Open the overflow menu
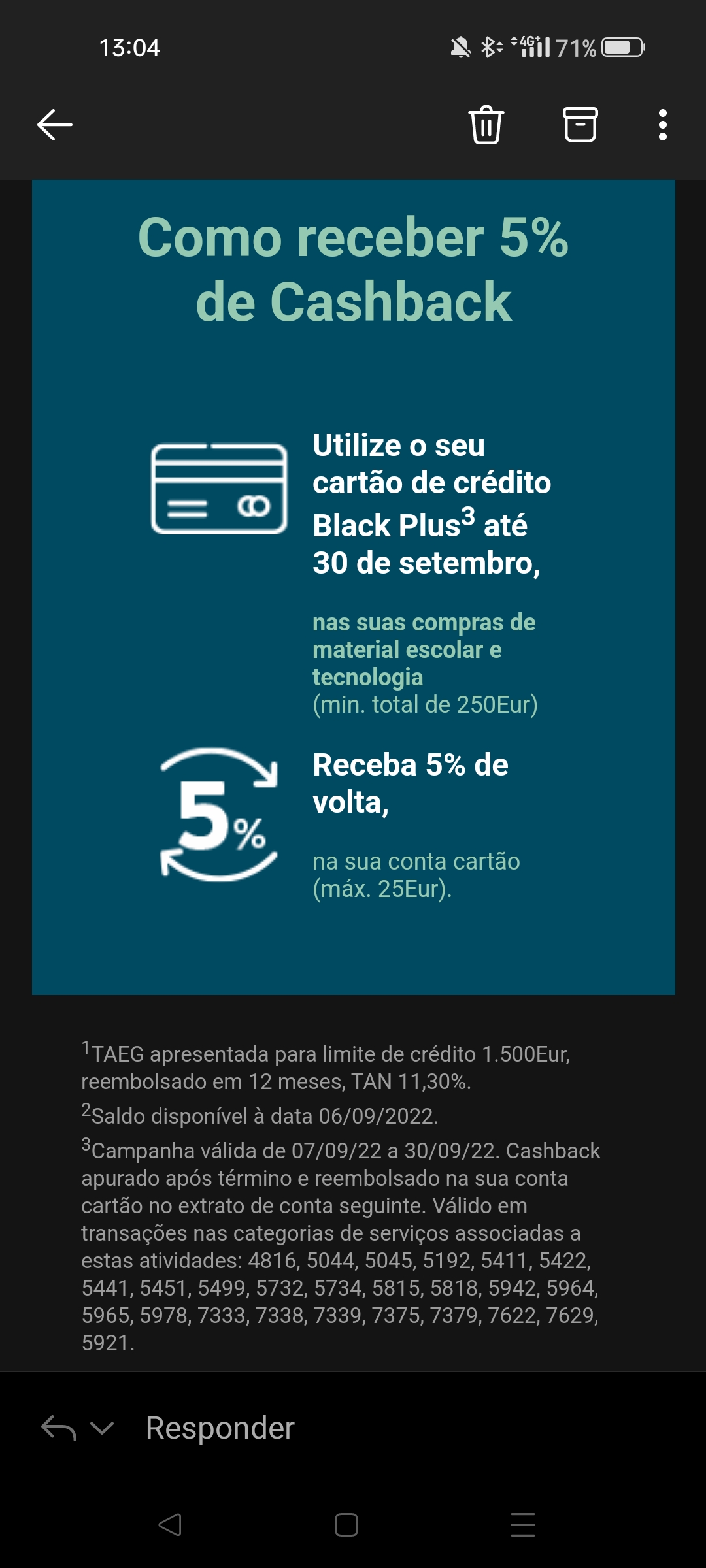The width and height of the screenshot is (706, 1568). 662,125
